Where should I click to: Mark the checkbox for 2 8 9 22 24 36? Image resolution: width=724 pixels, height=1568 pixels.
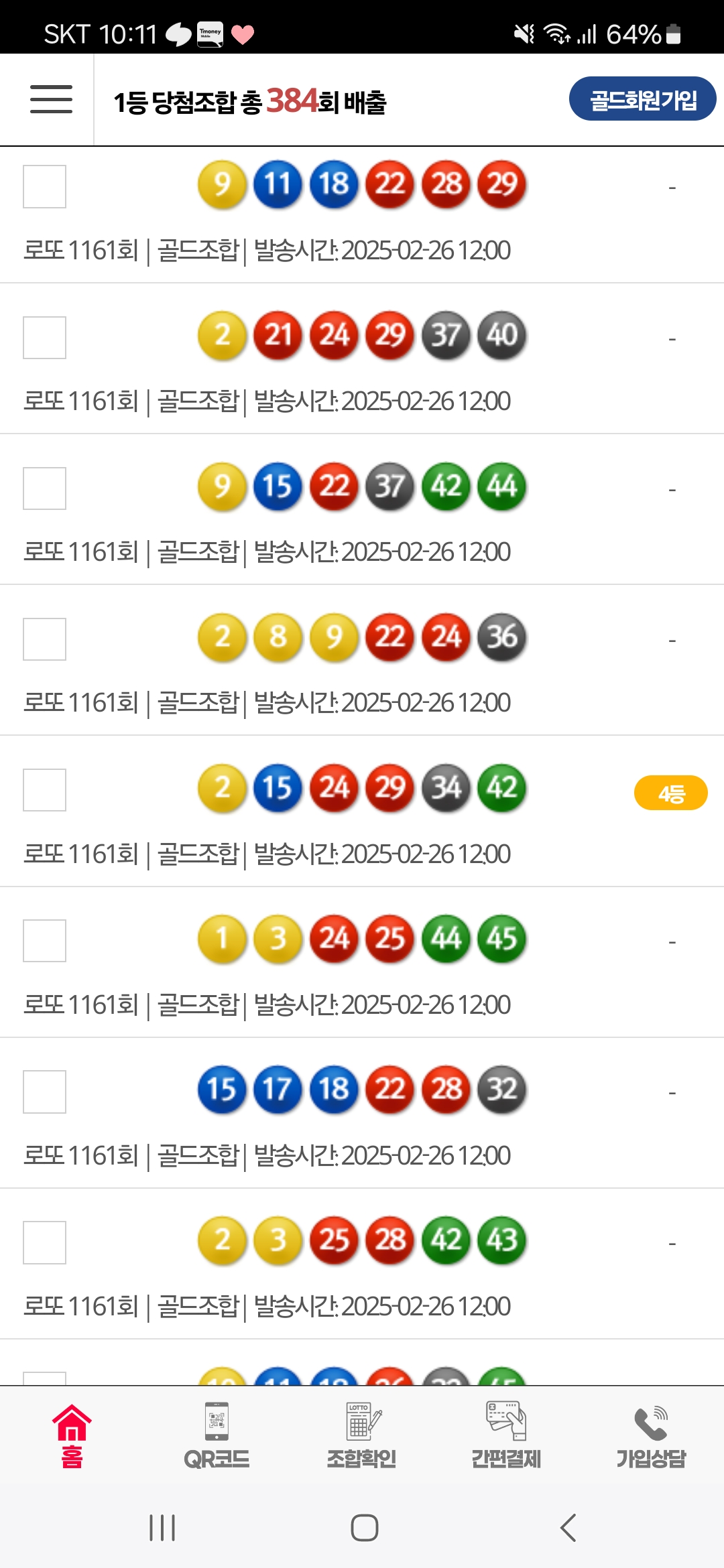point(44,639)
